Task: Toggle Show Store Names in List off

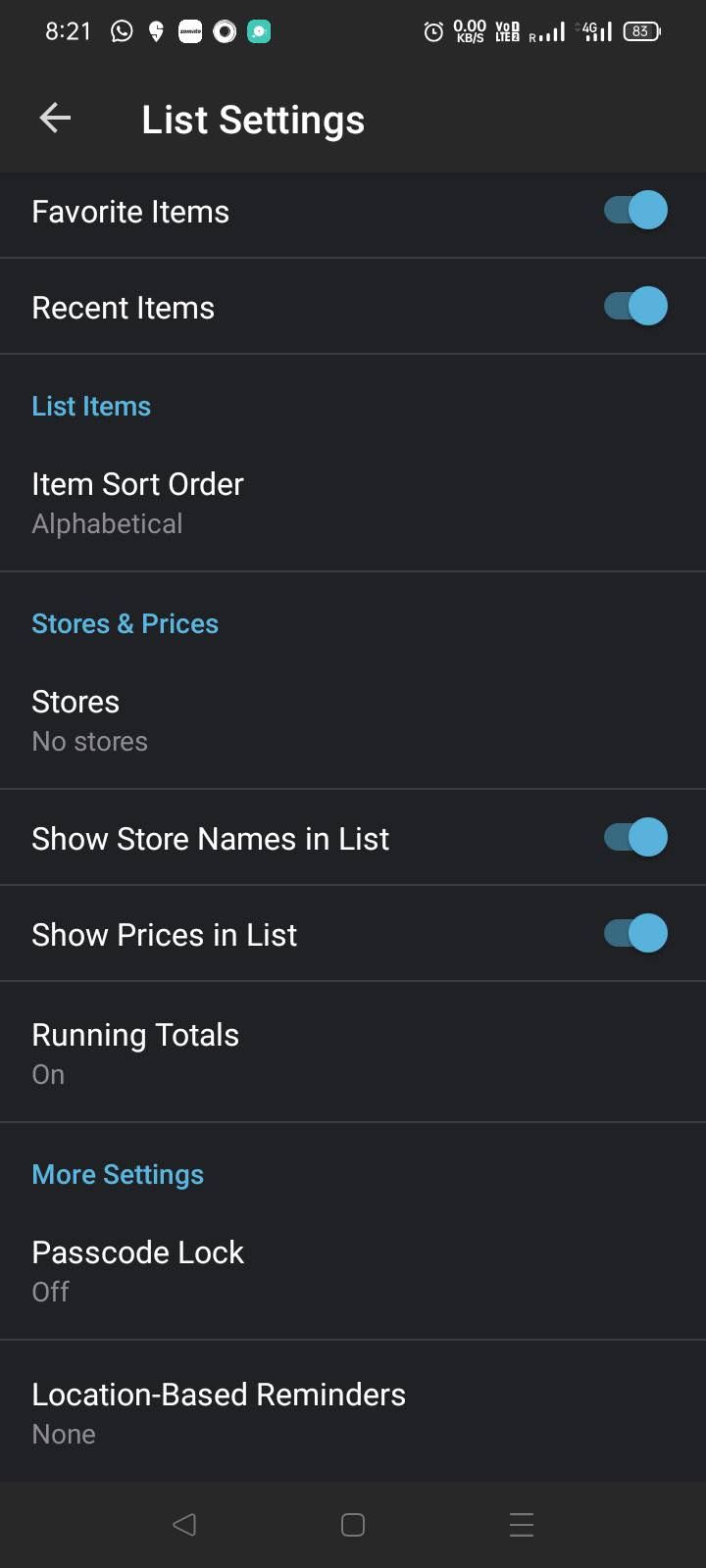Action: [x=631, y=837]
